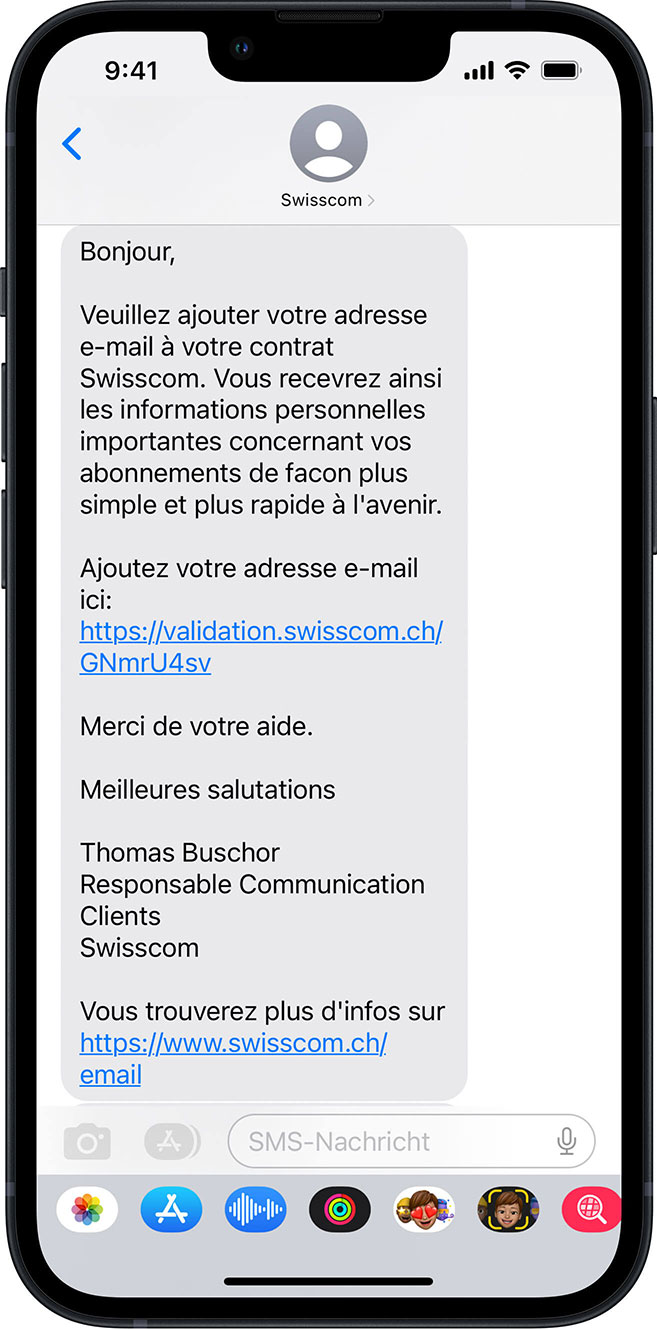
Task: Open Memoji stickers with heart eyes
Action: pyautogui.click(x=424, y=1210)
